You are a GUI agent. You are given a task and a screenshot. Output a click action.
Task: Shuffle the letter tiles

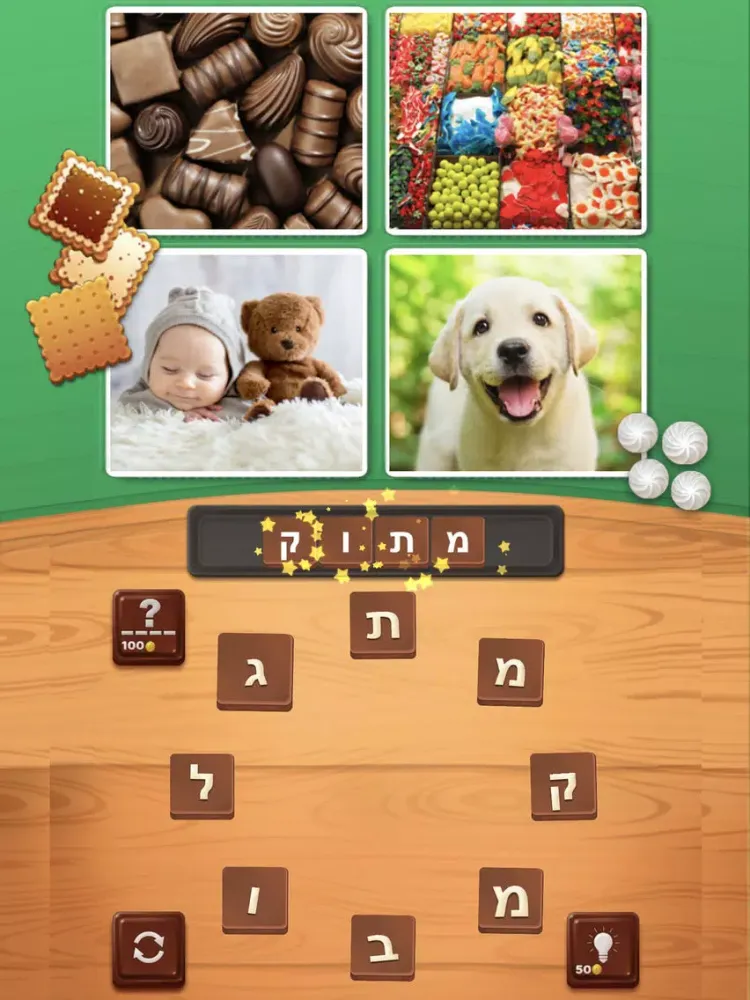(x=148, y=949)
